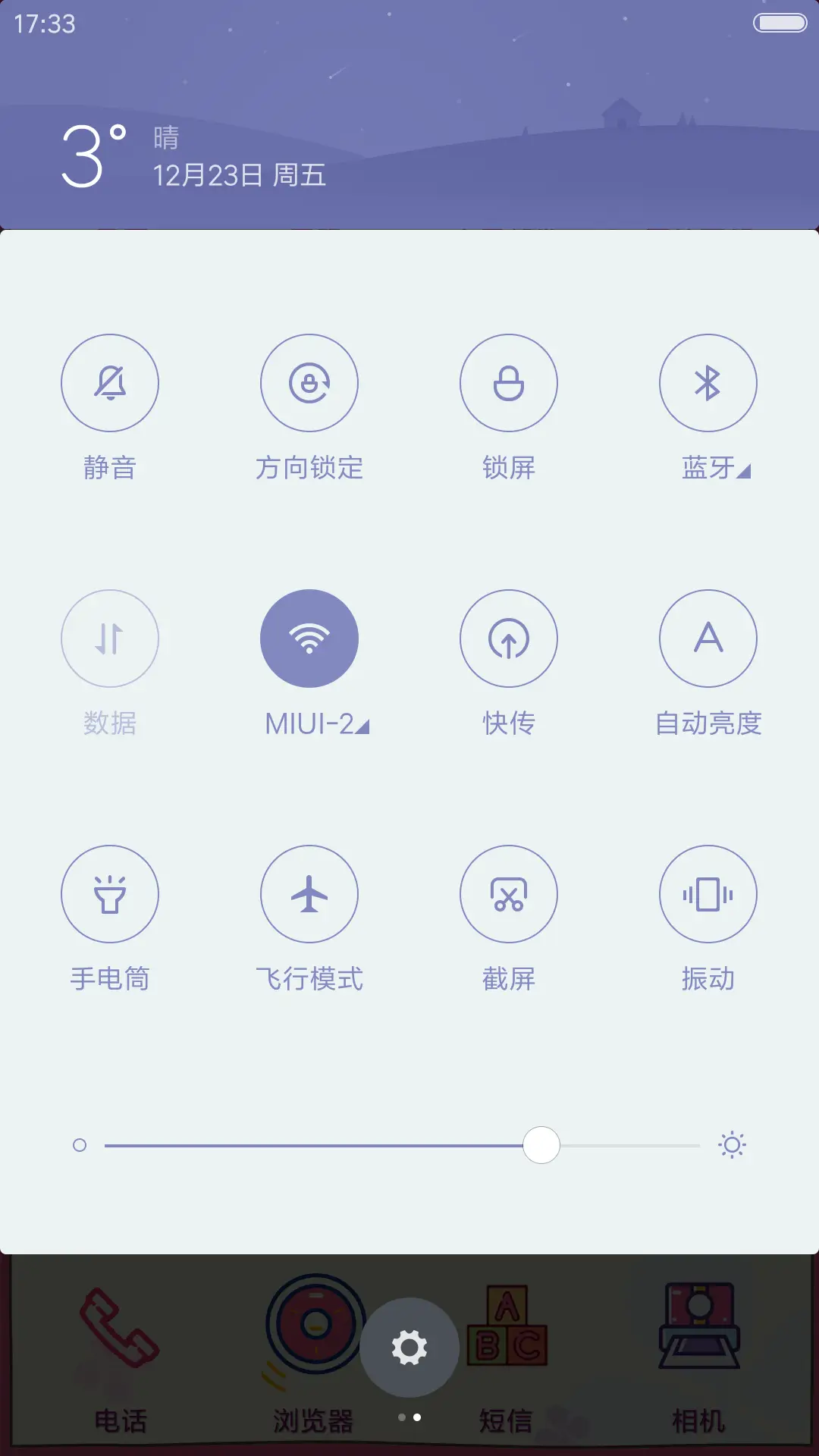Enable silent mode
Screen dimensions: 819x1456
[x=110, y=383]
